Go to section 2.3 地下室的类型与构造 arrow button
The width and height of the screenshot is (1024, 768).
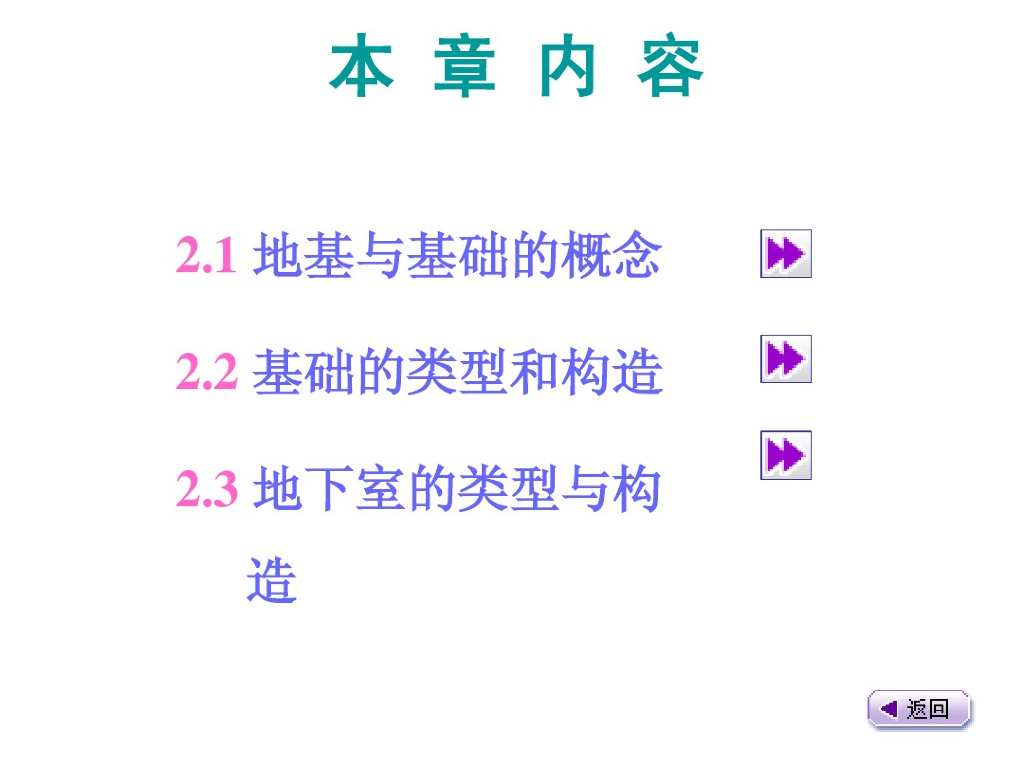click(x=786, y=455)
